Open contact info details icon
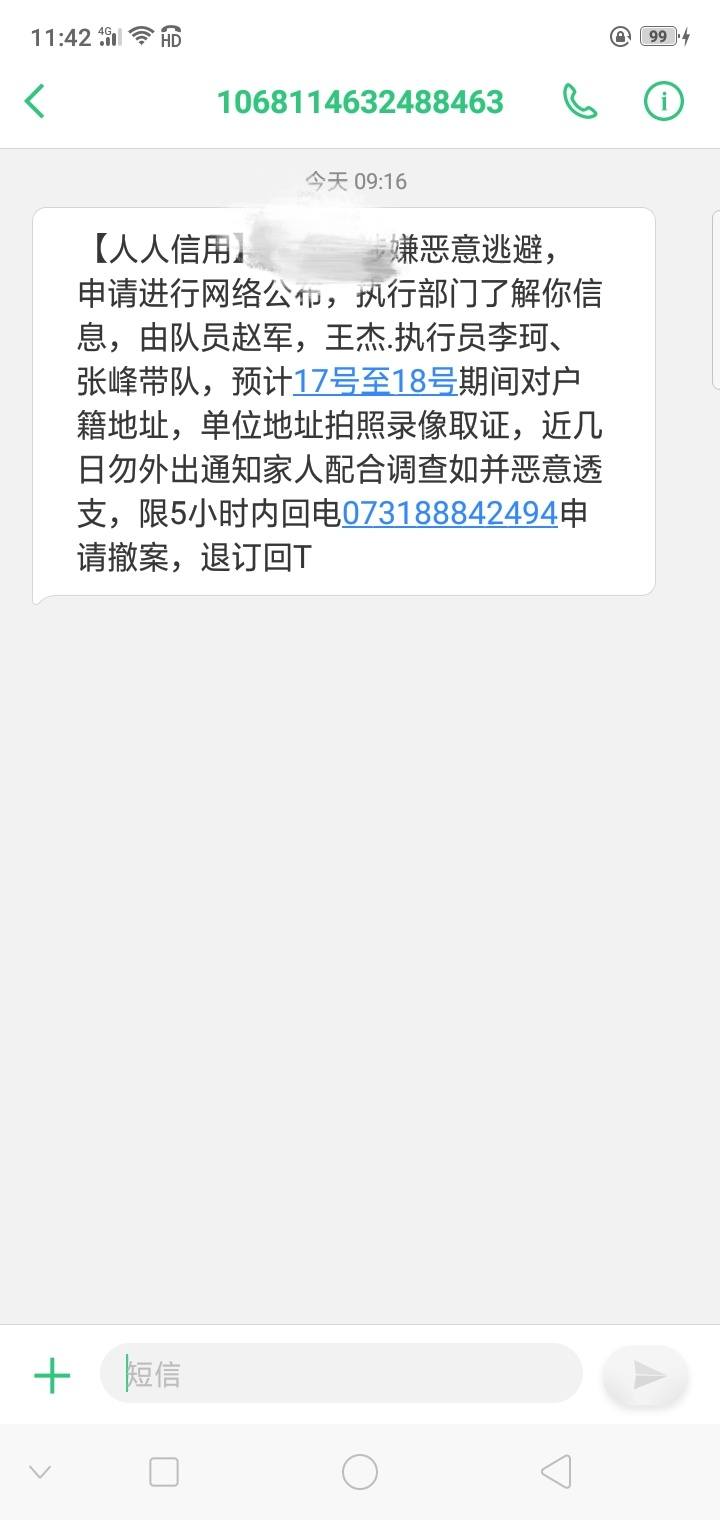The height and width of the screenshot is (1520, 720). pyautogui.click(x=663, y=101)
